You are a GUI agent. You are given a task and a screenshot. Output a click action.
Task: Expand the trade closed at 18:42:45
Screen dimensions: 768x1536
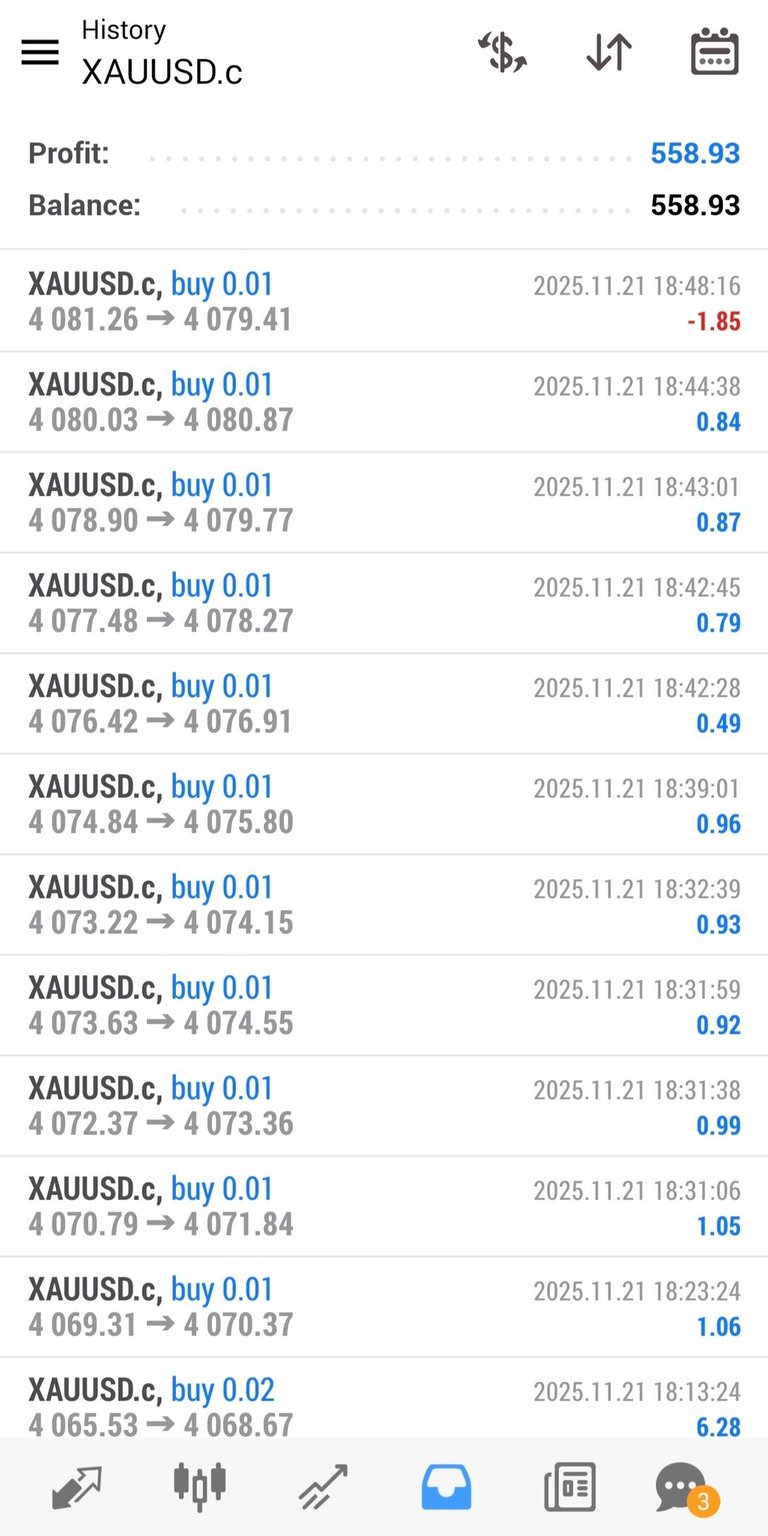tap(384, 603)
